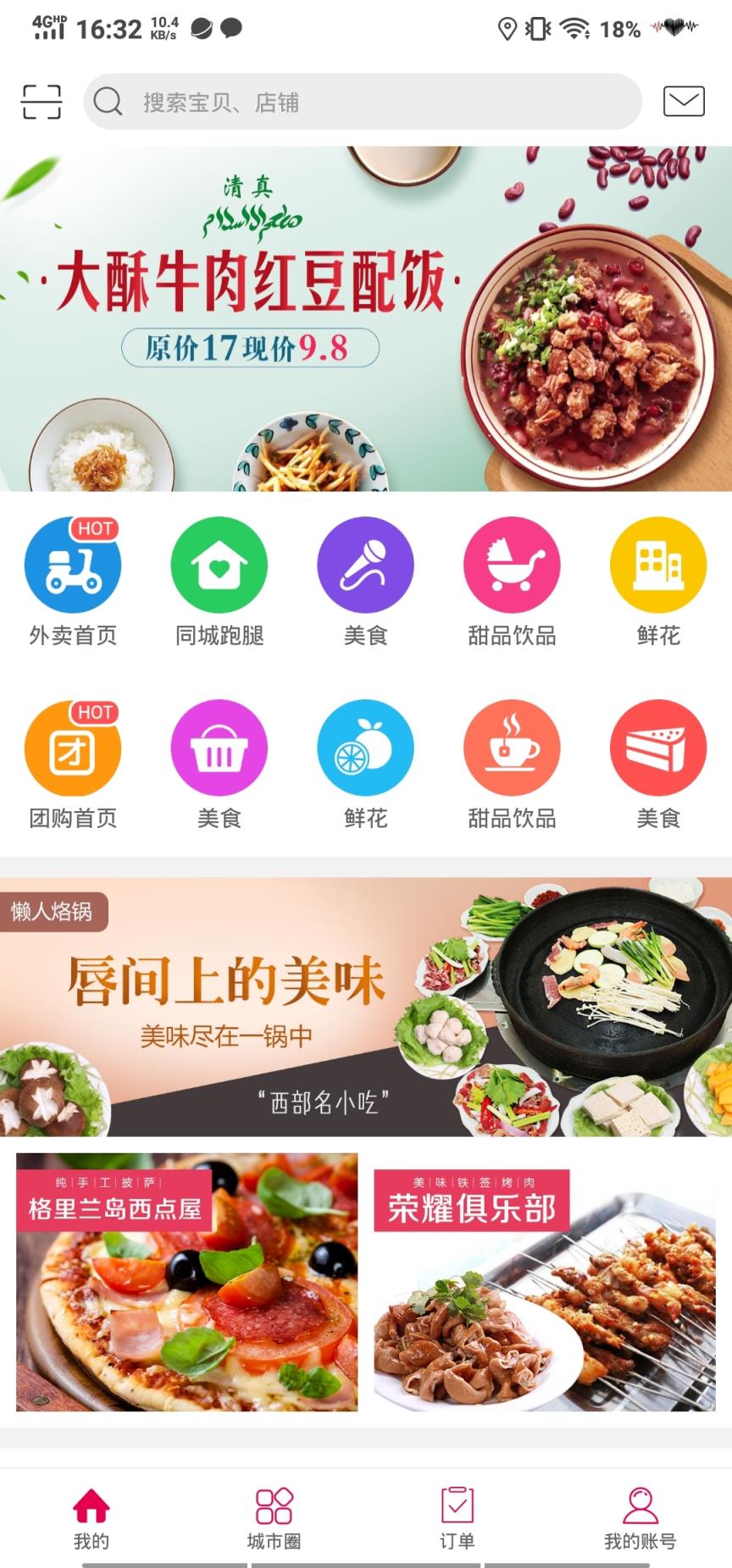This screenshot has width=732, height=1568.
Task: Open the 鲜花 flowers shop icon
Action: (x=658, y=565)
